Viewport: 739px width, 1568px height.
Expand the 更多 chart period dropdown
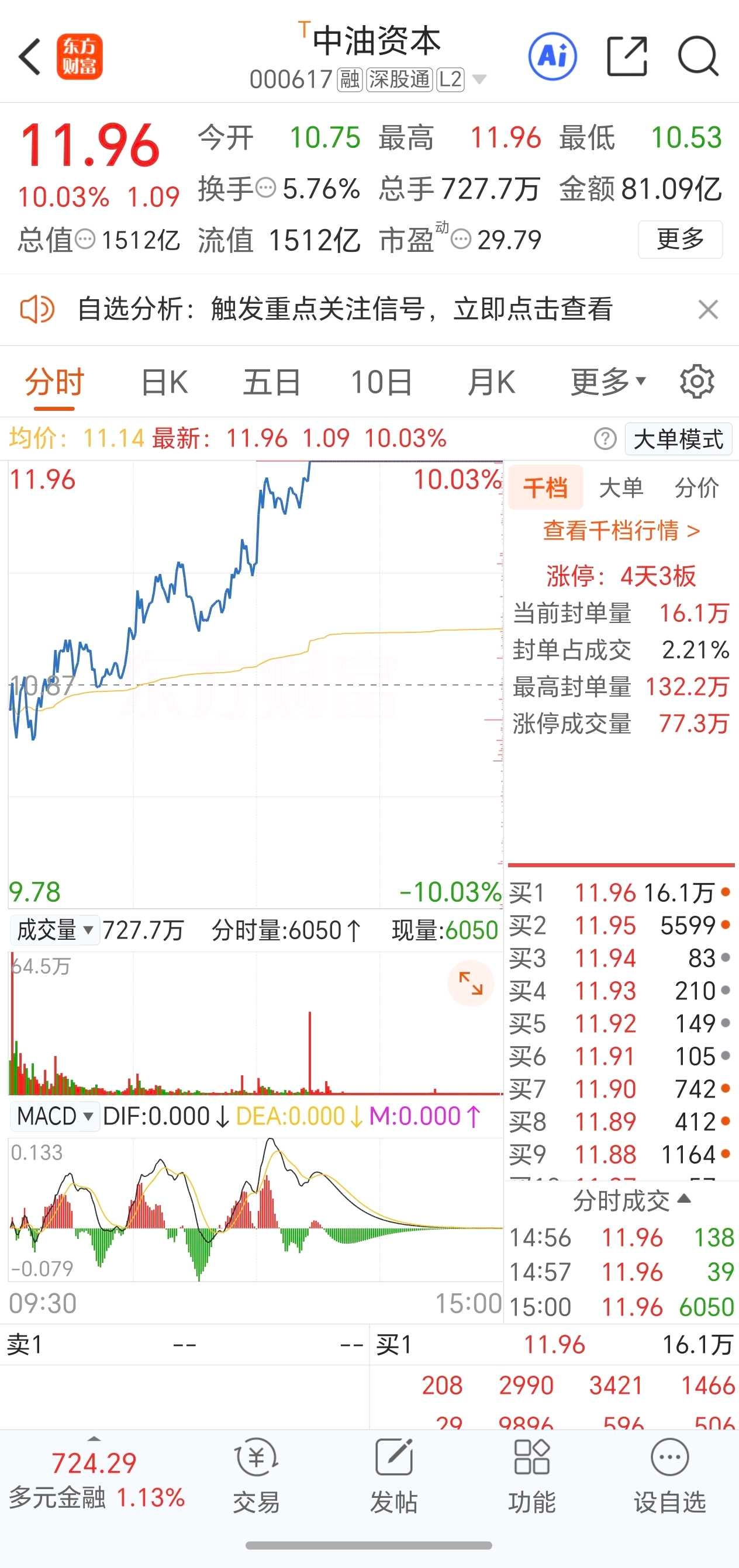(608, 382)
